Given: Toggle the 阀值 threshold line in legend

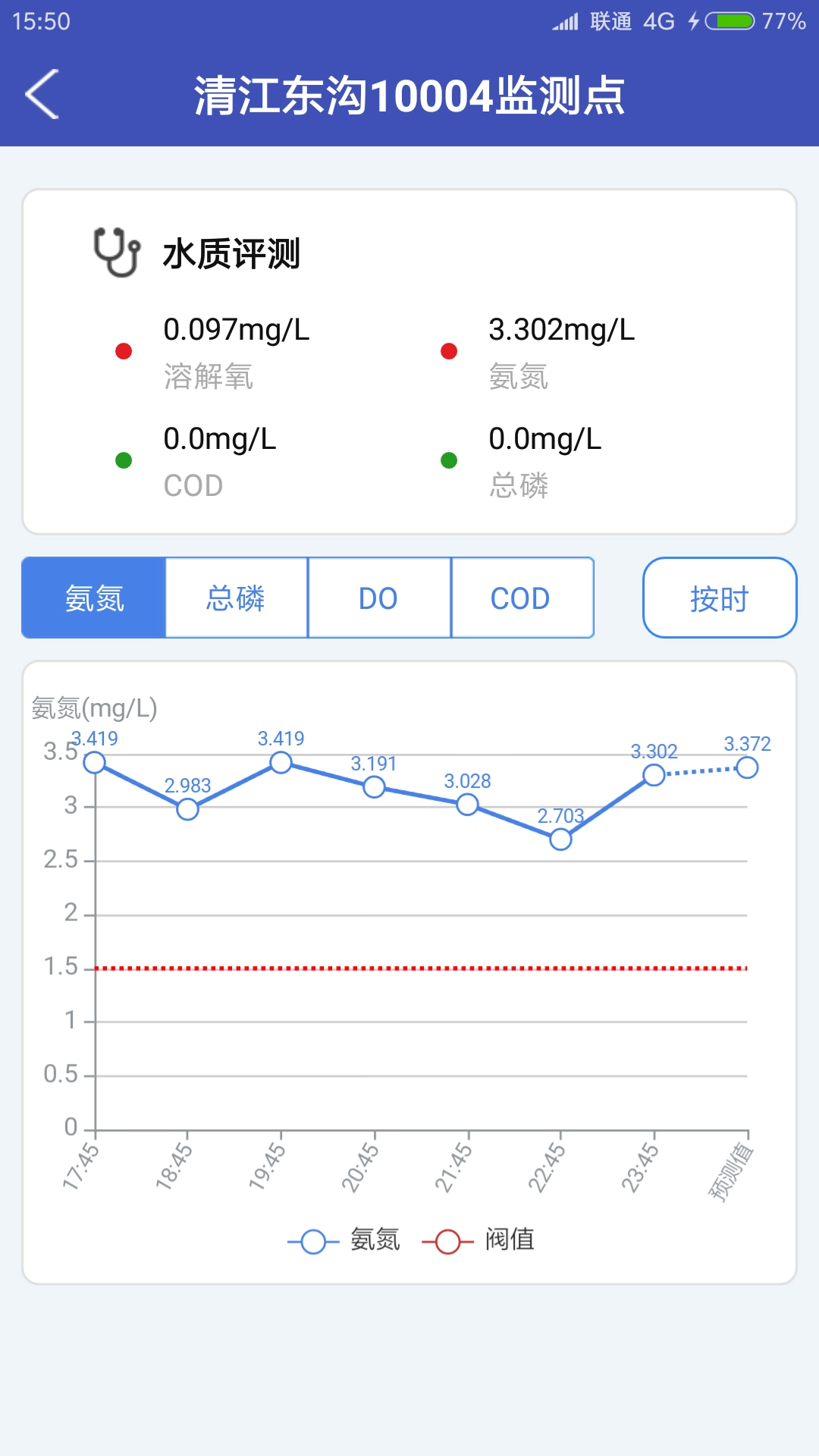Looking at the screenshot, I should 480,1241.
